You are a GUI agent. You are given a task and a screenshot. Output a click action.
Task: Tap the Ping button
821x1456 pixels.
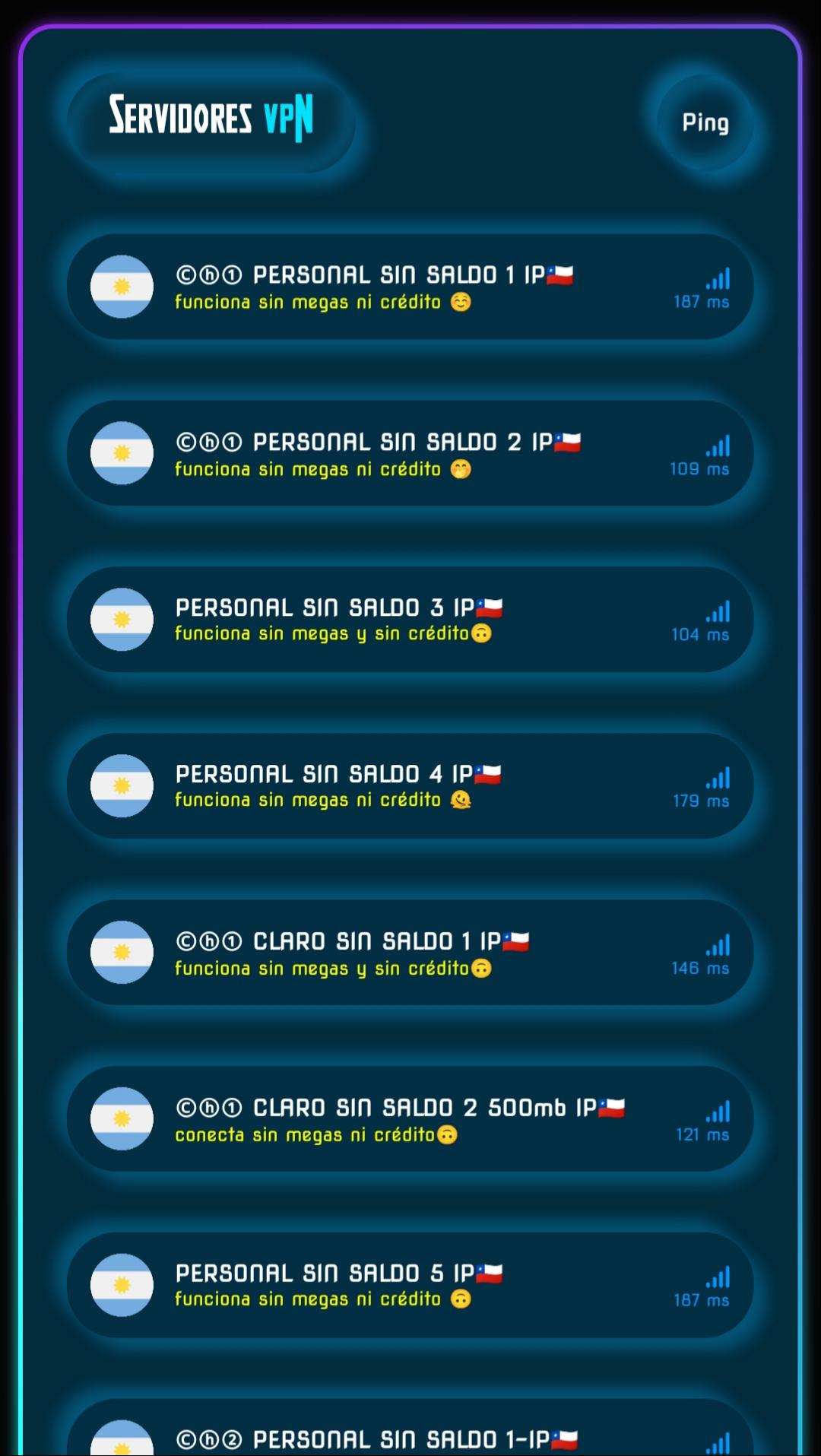pyautogui.click(x=705, y=122)
